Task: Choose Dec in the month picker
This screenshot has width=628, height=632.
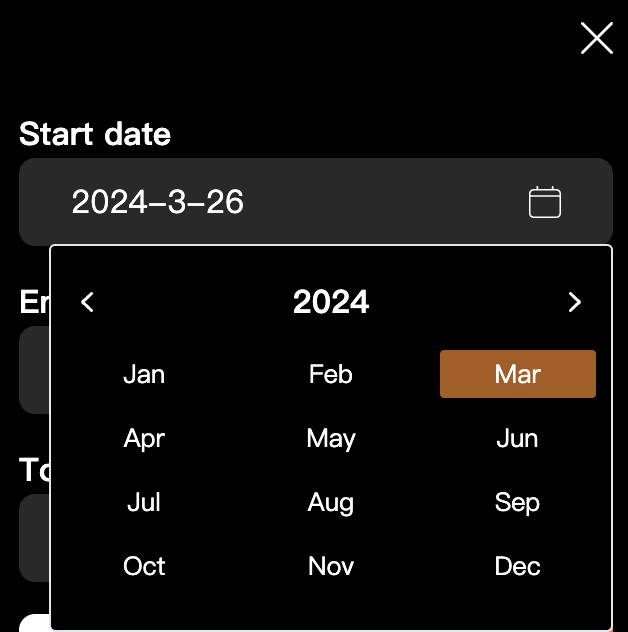Action: [x=518, y=566]
